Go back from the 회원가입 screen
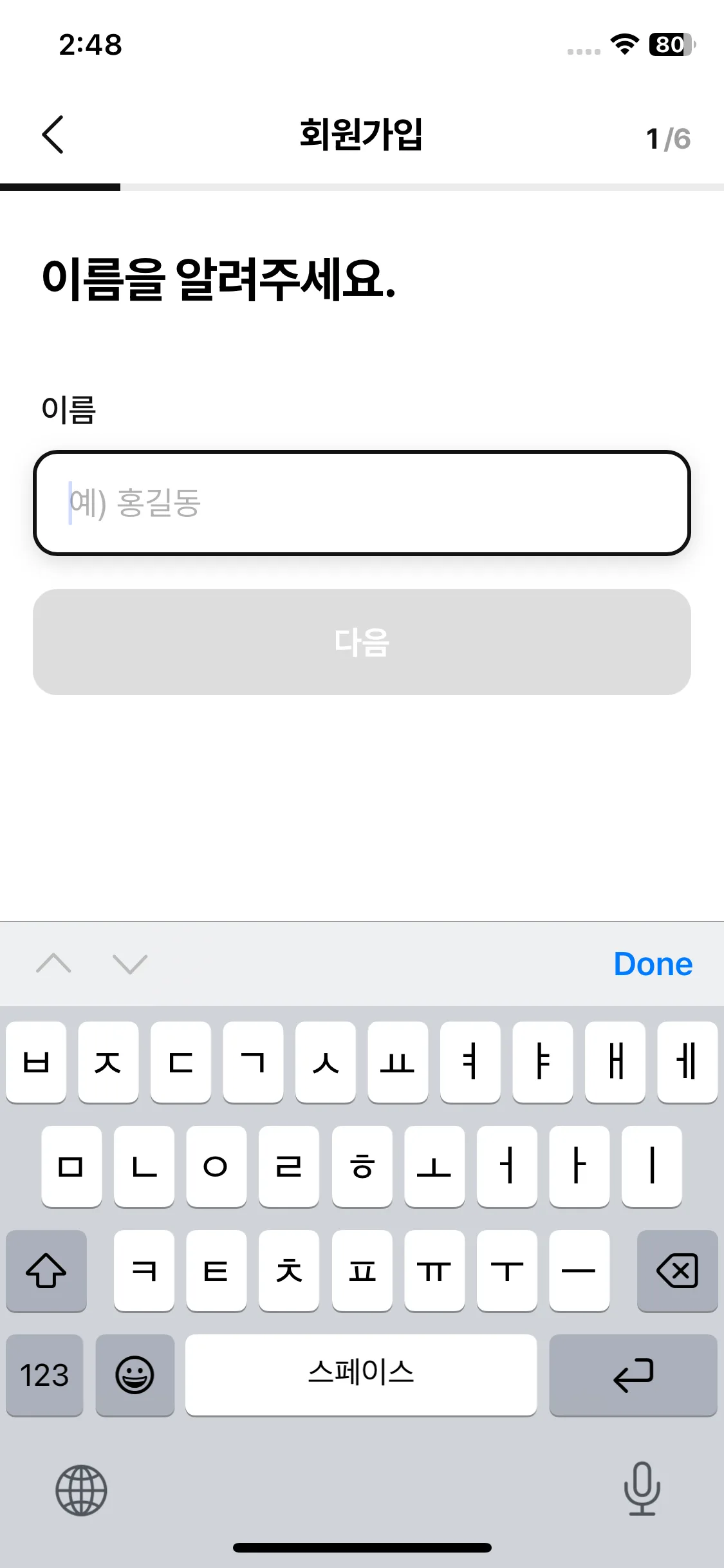 tap(53, 135)
